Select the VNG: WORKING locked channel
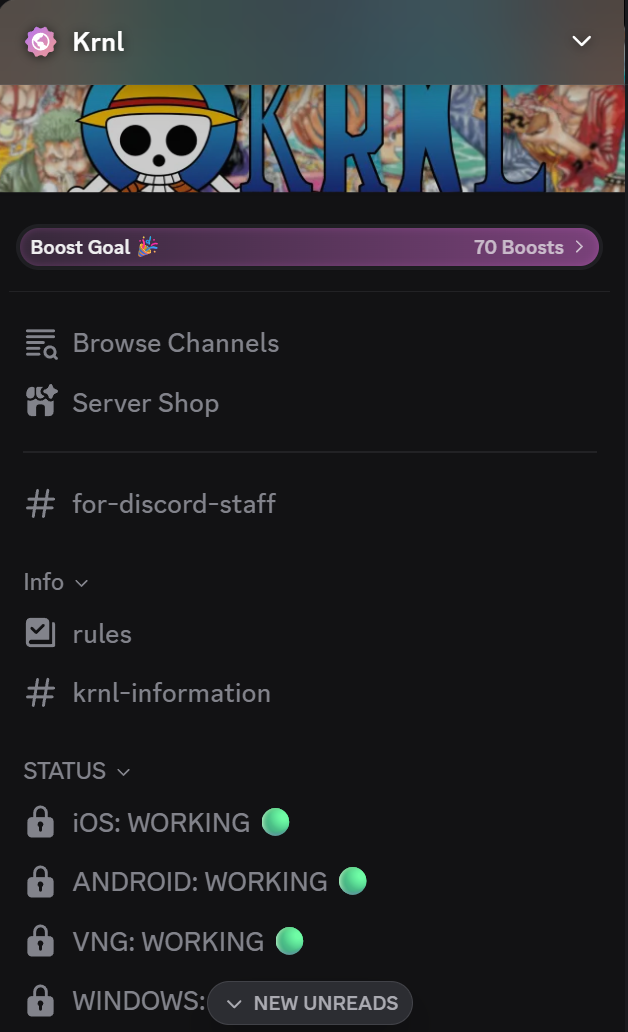 click(x=309, y=941)
